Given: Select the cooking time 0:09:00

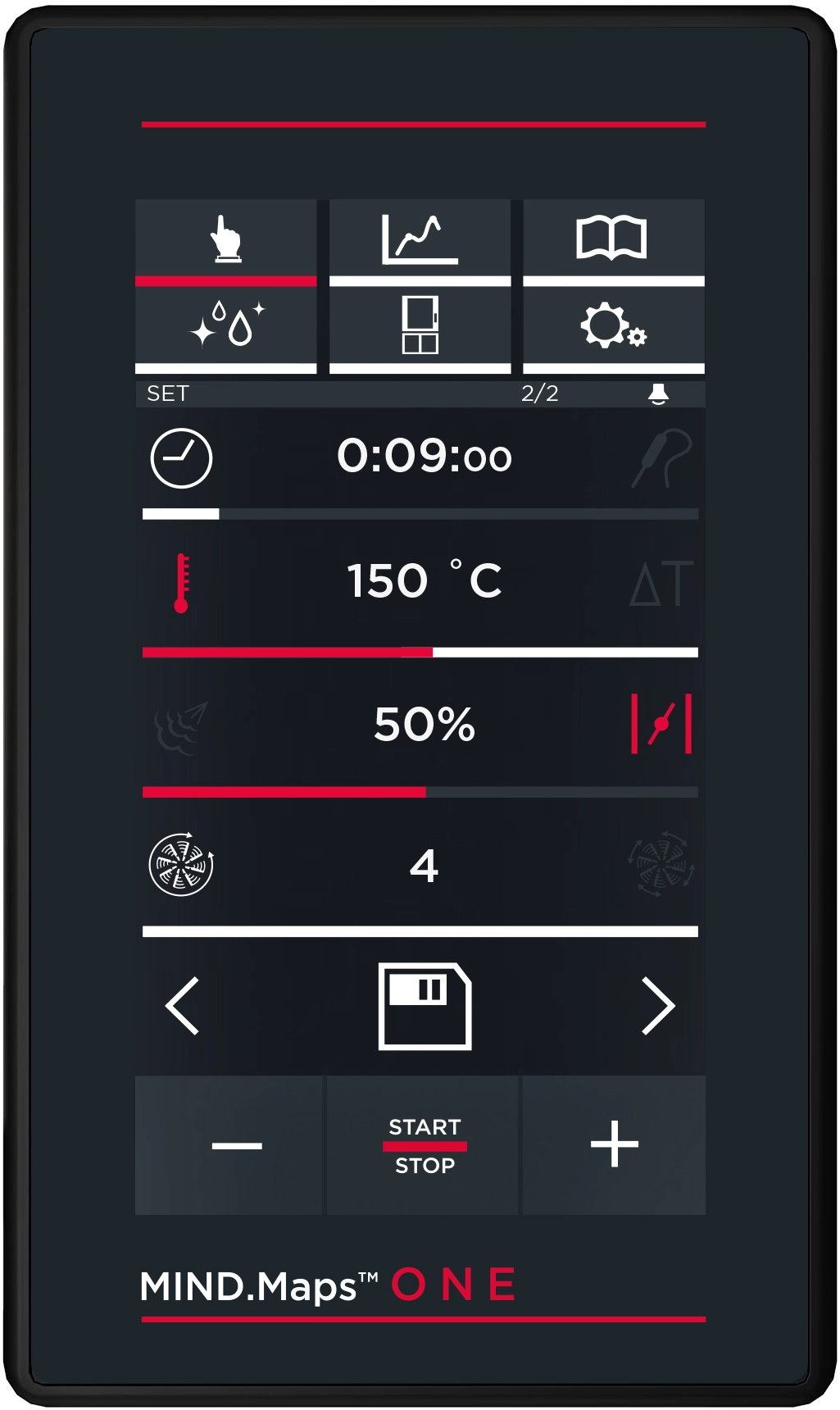Looking at the screenshot, I should [x=425, y=456].
